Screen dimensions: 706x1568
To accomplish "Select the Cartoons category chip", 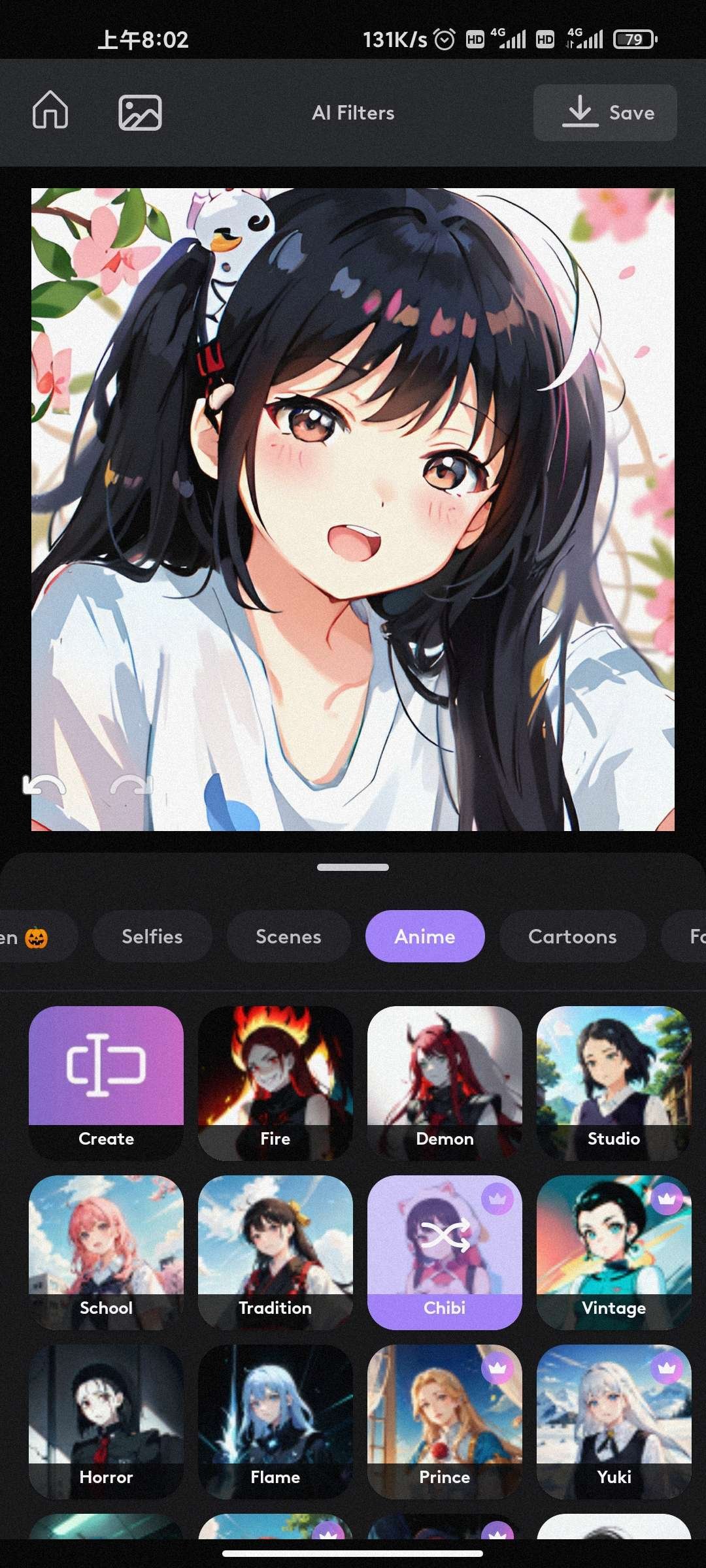I will click(x=572, y=936).
